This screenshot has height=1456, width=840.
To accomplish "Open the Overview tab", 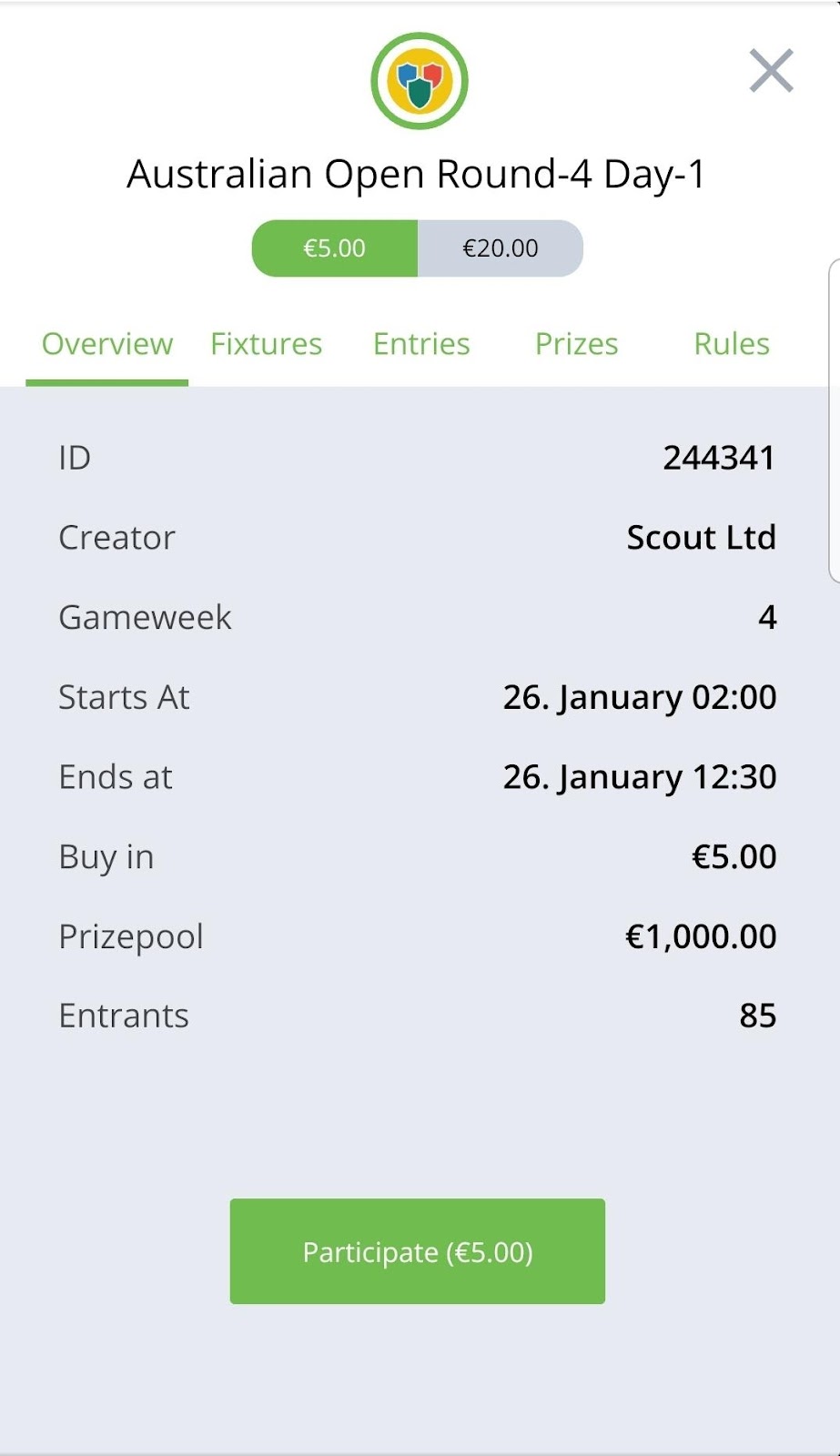I will tap(107, 344).
